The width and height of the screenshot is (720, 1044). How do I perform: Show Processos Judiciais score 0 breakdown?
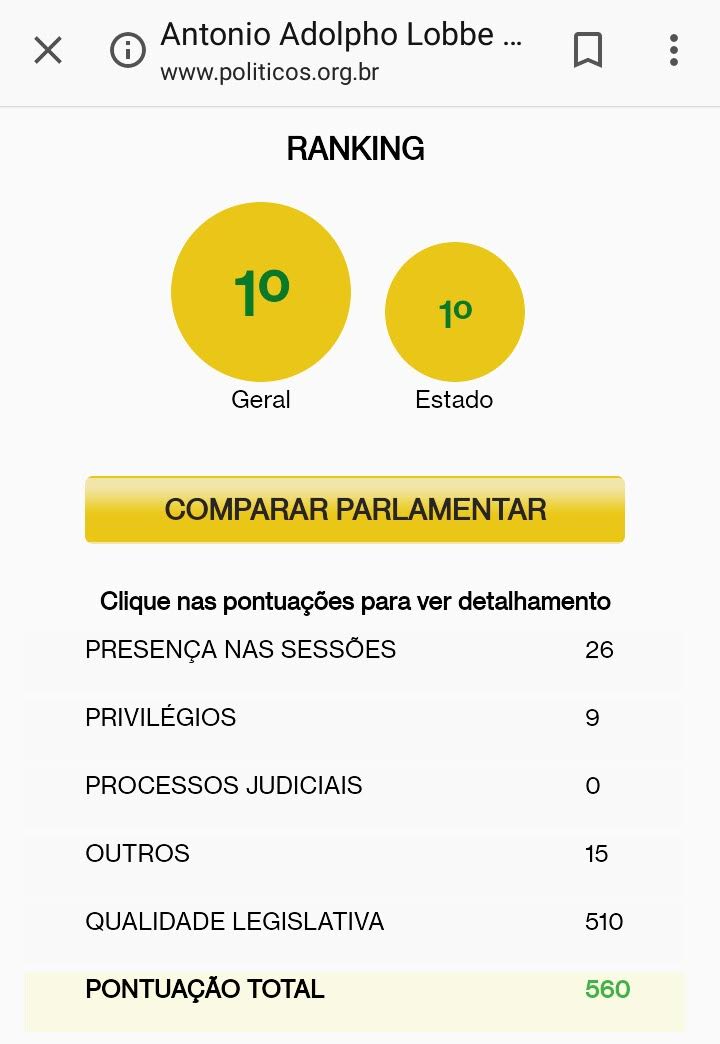click(592, 786)
